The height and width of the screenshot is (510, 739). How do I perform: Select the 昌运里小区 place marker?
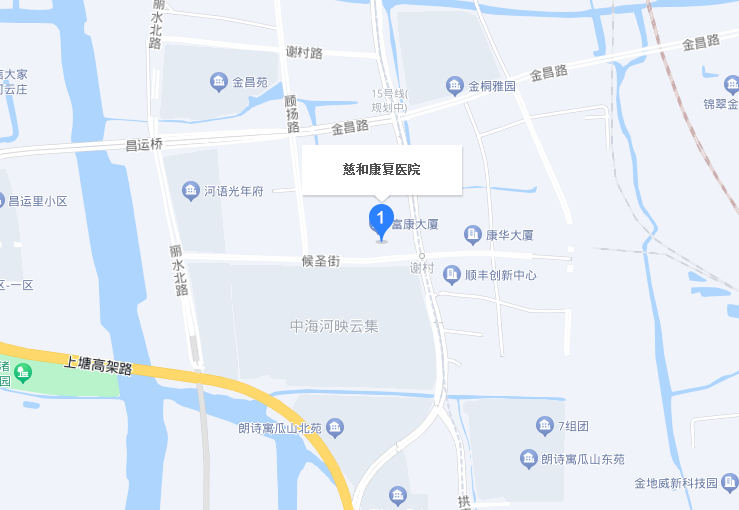(3, 201)
